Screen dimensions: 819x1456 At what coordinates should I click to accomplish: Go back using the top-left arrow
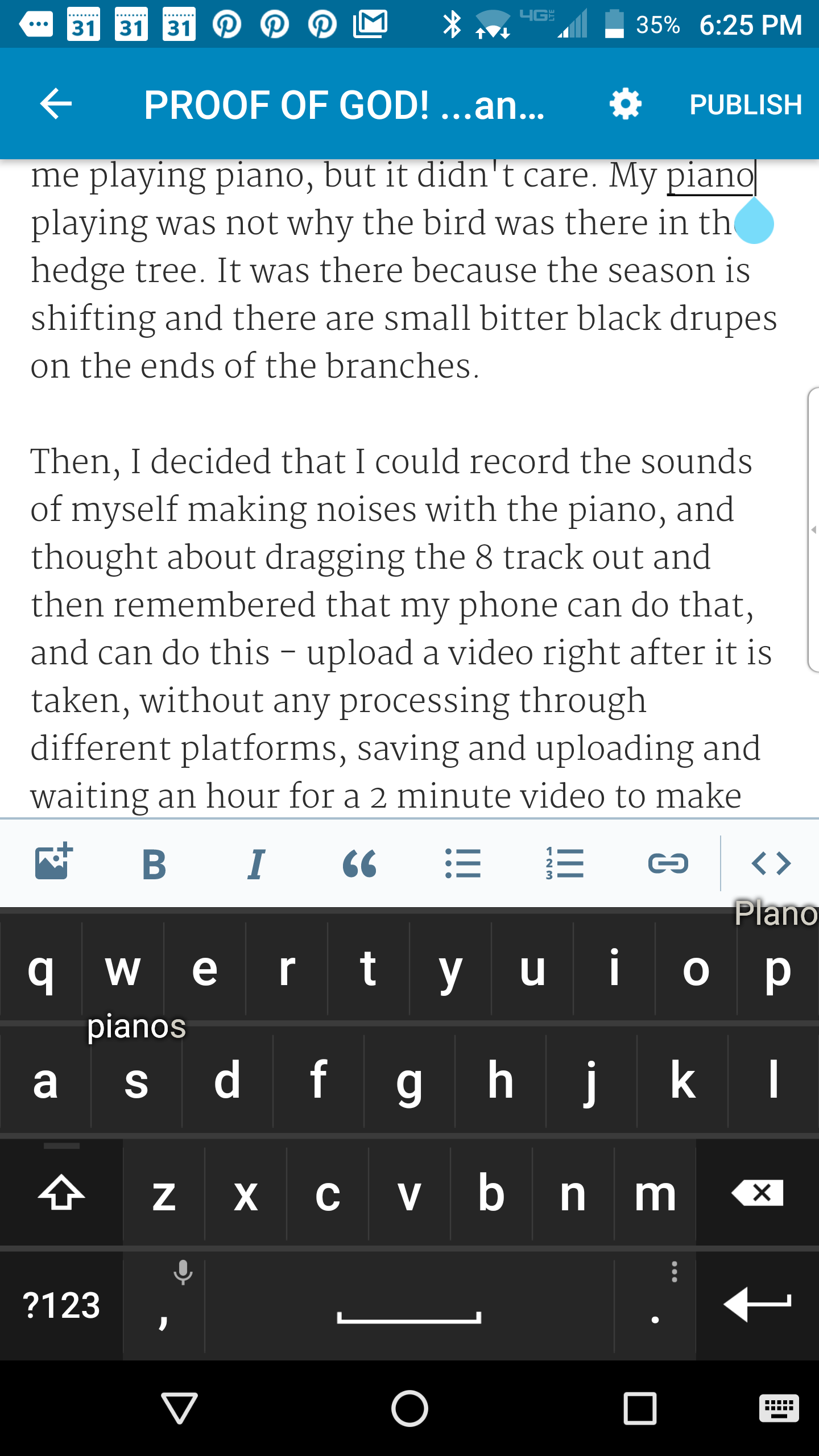(x=56, y=104)
